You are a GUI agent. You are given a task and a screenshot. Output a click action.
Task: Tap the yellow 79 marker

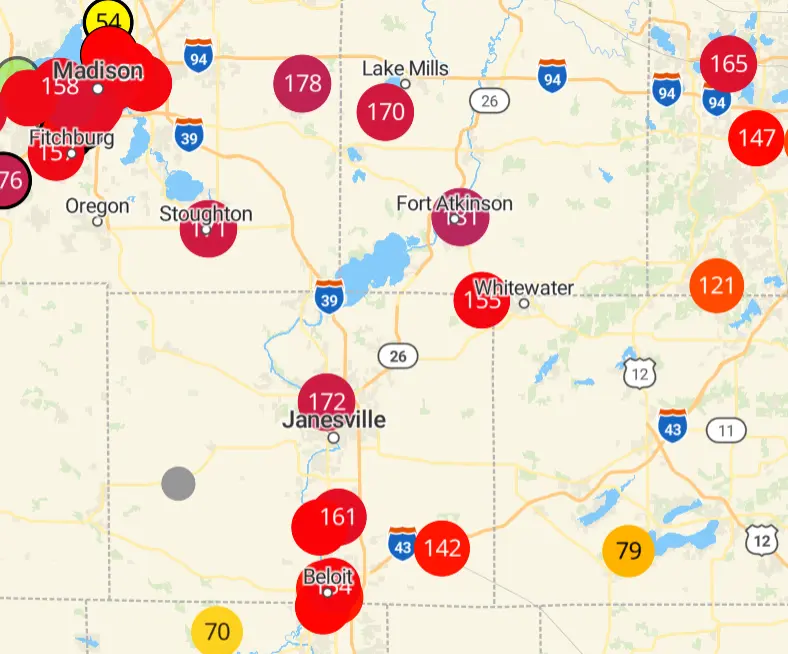628,550
